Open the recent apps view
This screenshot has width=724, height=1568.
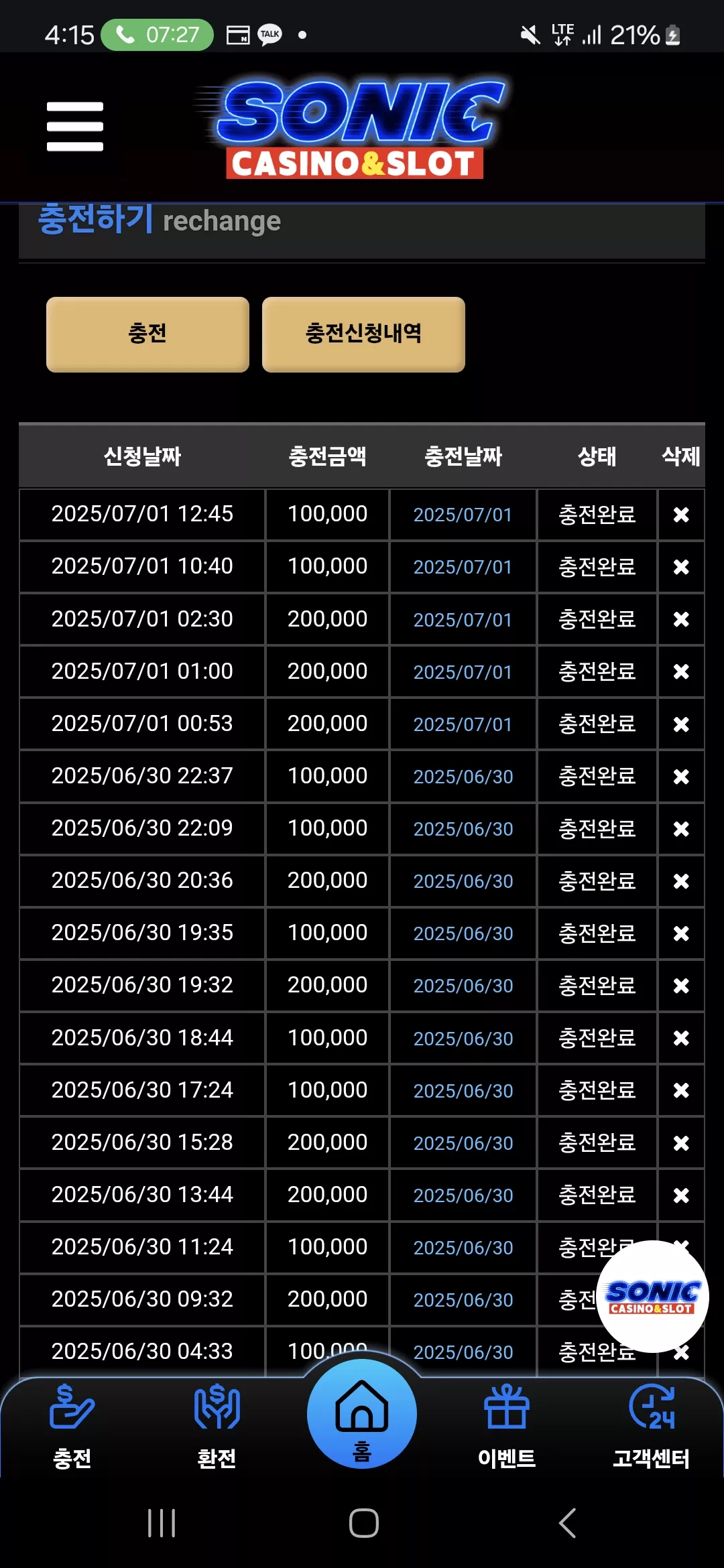(162, 1523)
